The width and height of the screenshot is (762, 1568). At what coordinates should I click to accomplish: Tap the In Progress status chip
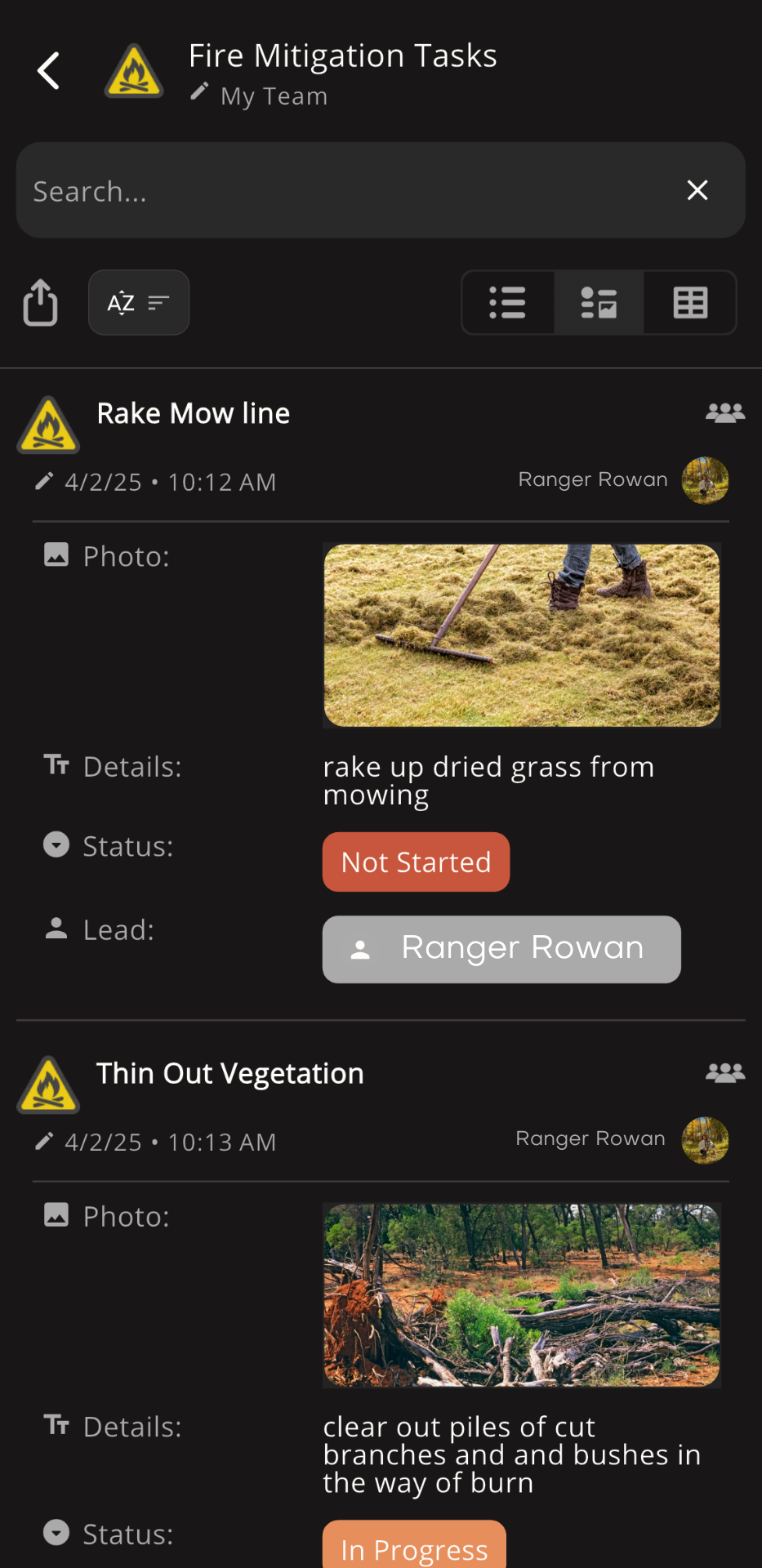(414, 1548)
